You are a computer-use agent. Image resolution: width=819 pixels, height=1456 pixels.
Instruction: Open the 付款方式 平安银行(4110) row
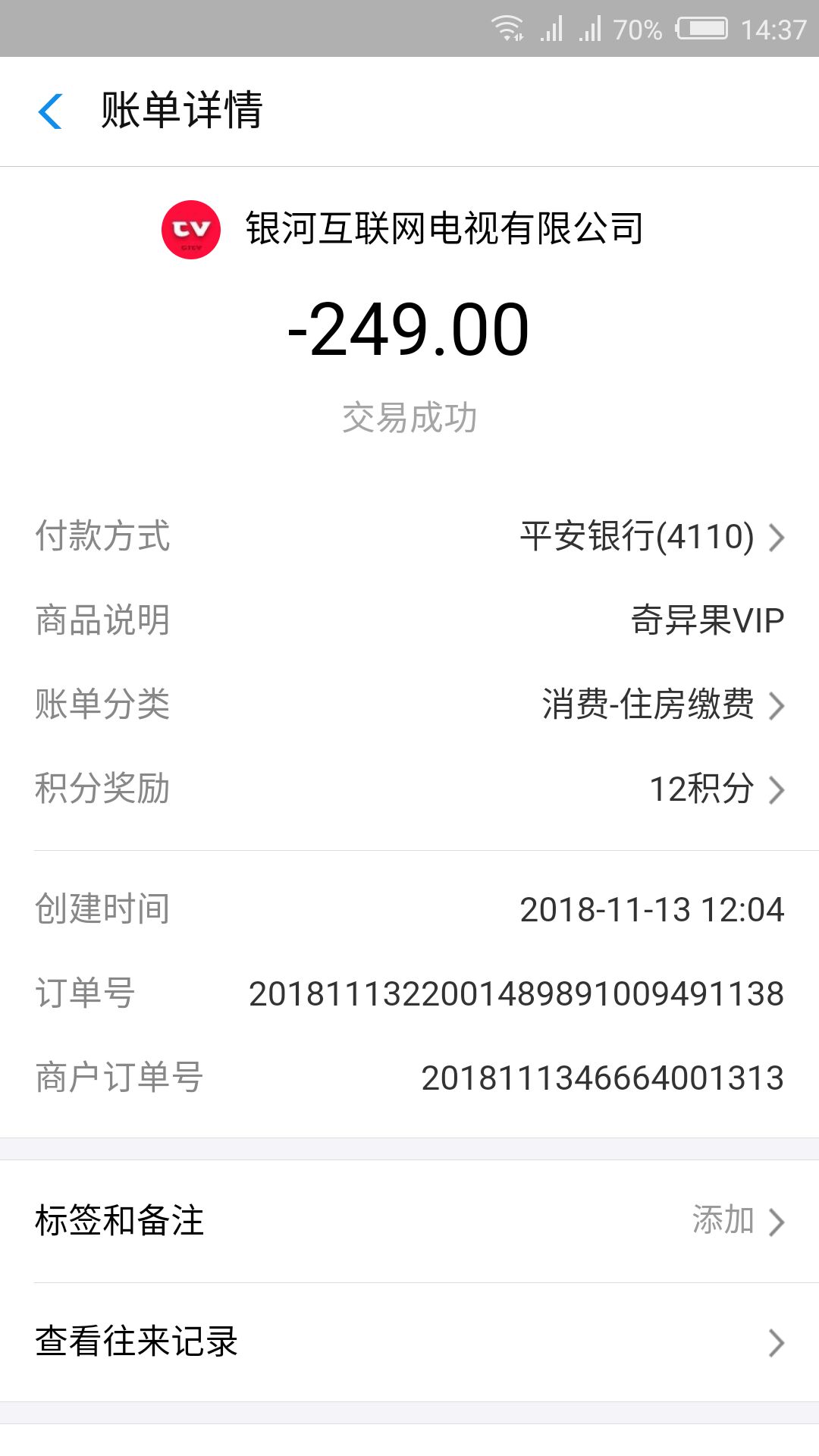tap(409, 537)
